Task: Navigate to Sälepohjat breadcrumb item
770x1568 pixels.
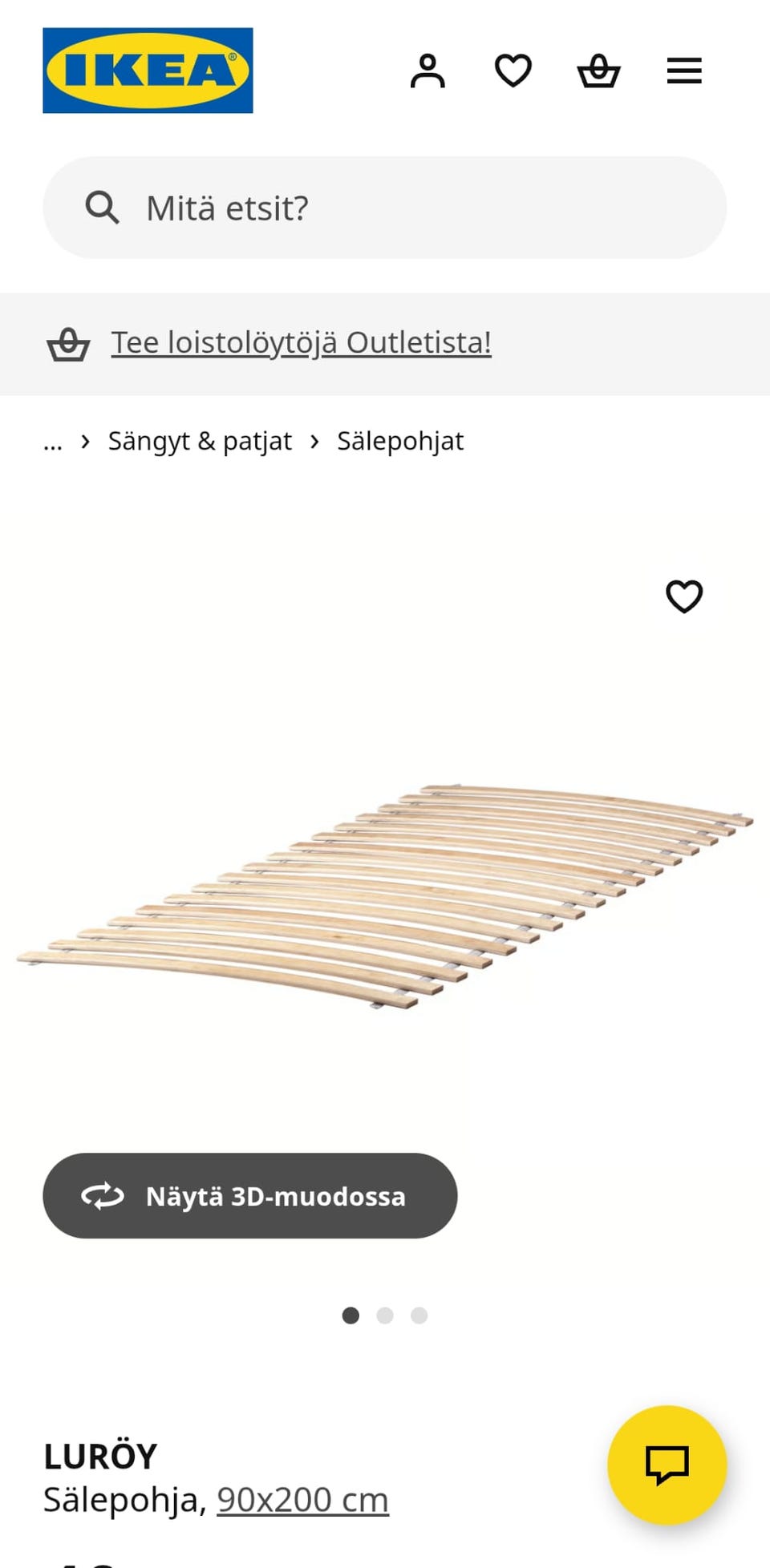Action: [x=399, y=441]
